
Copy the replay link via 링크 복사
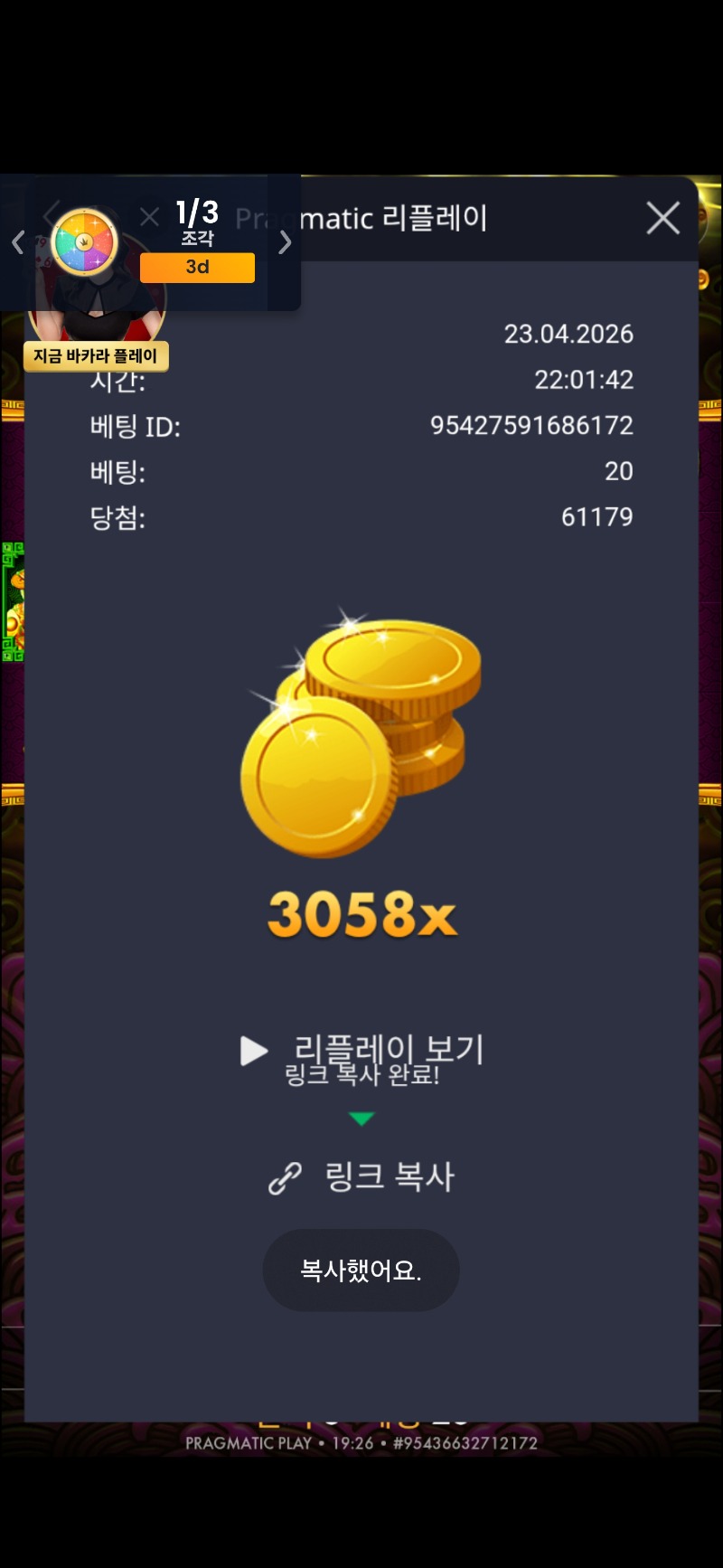(362, 1176)
